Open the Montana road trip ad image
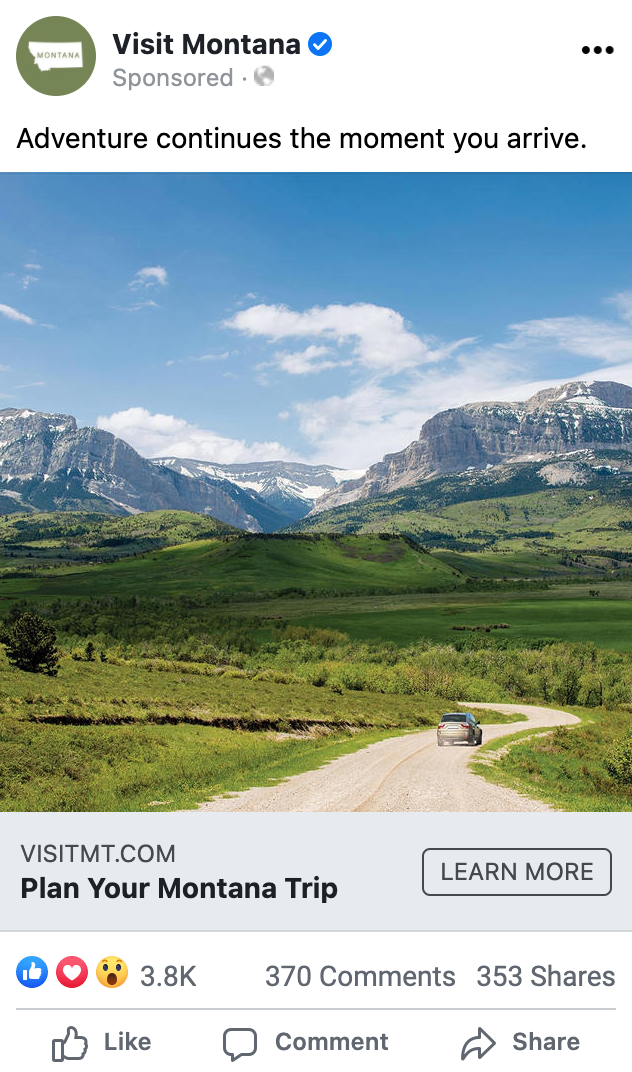The height and width of the screenshot is (1072, 632). click(x=316, y=492)
